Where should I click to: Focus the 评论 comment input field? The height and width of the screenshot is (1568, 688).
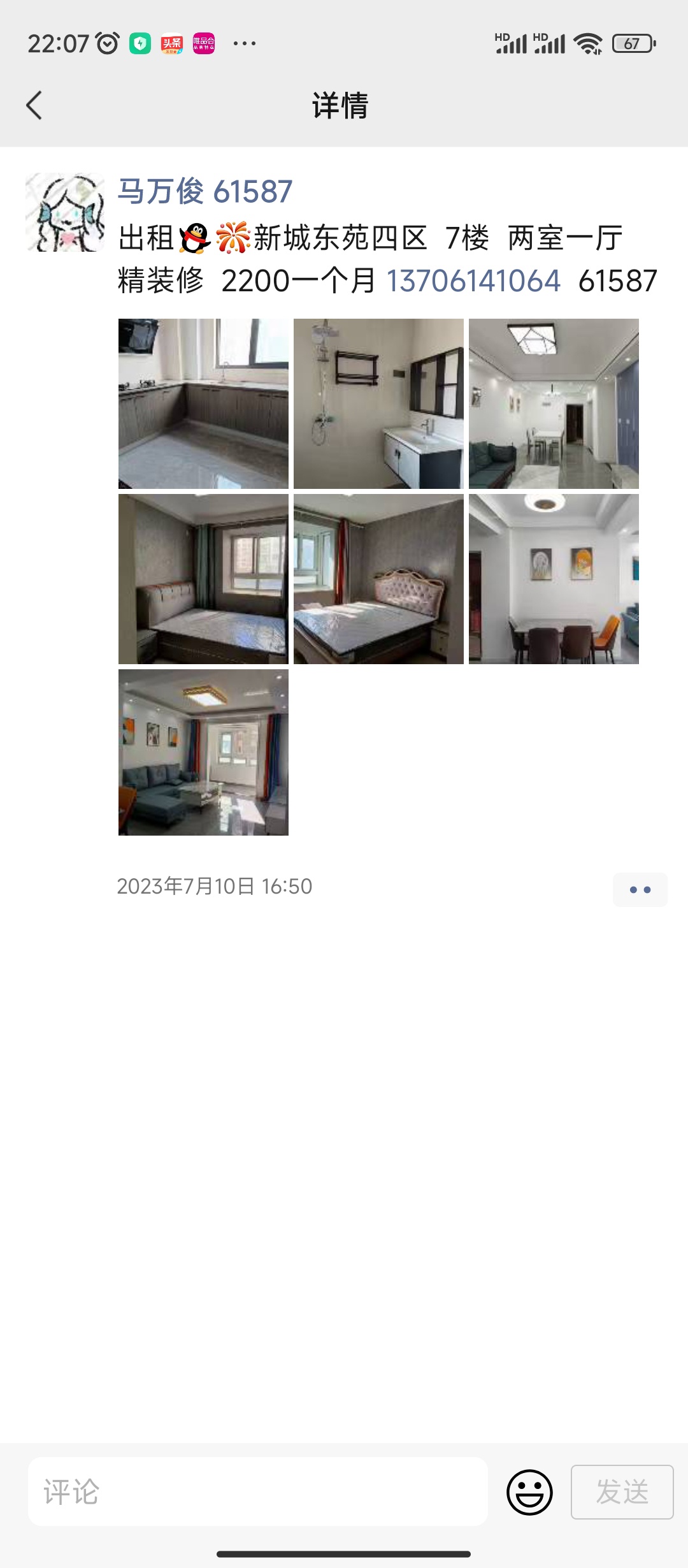258,1492
